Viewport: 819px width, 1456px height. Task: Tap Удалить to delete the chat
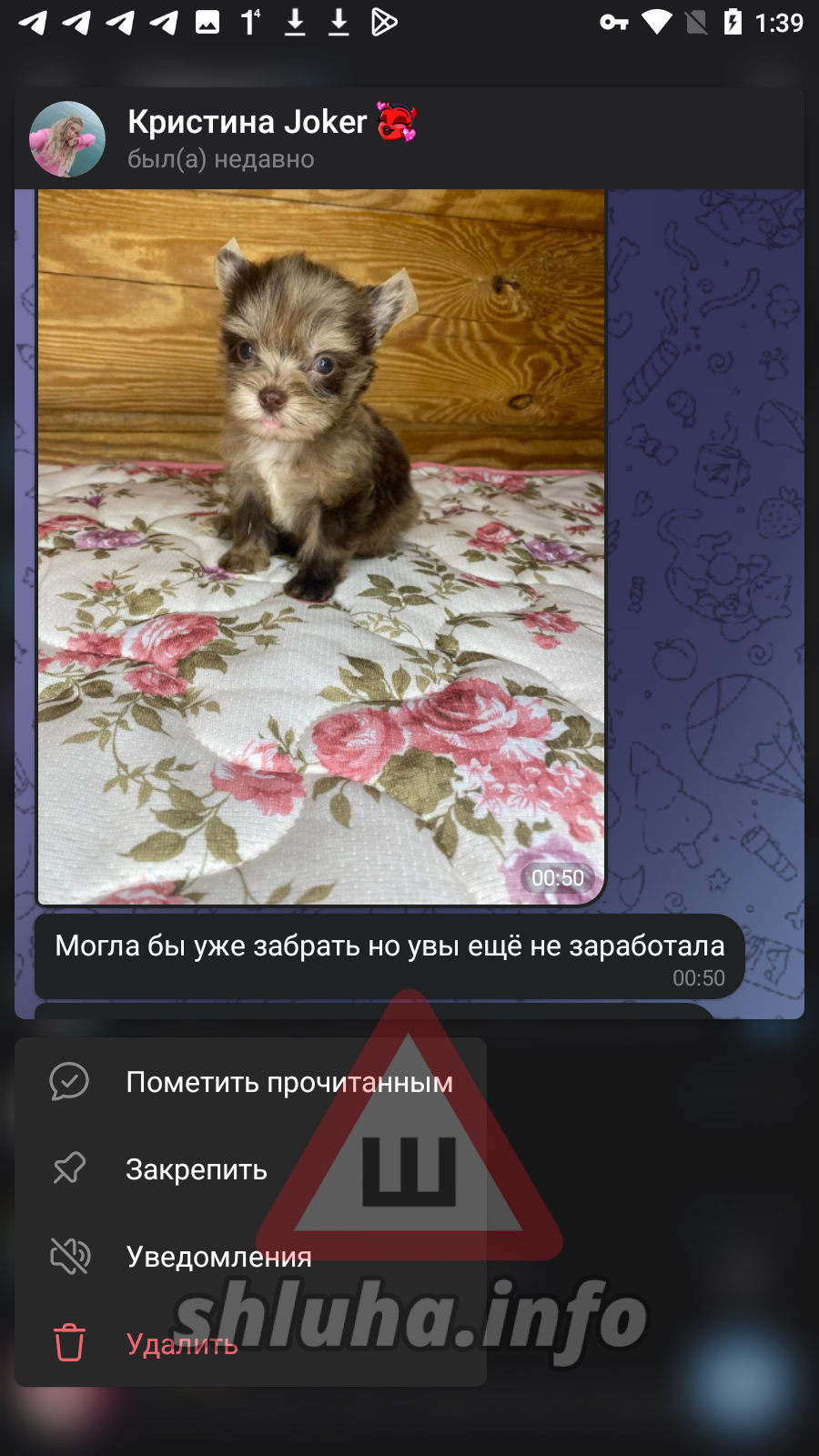click(250, 1344)
